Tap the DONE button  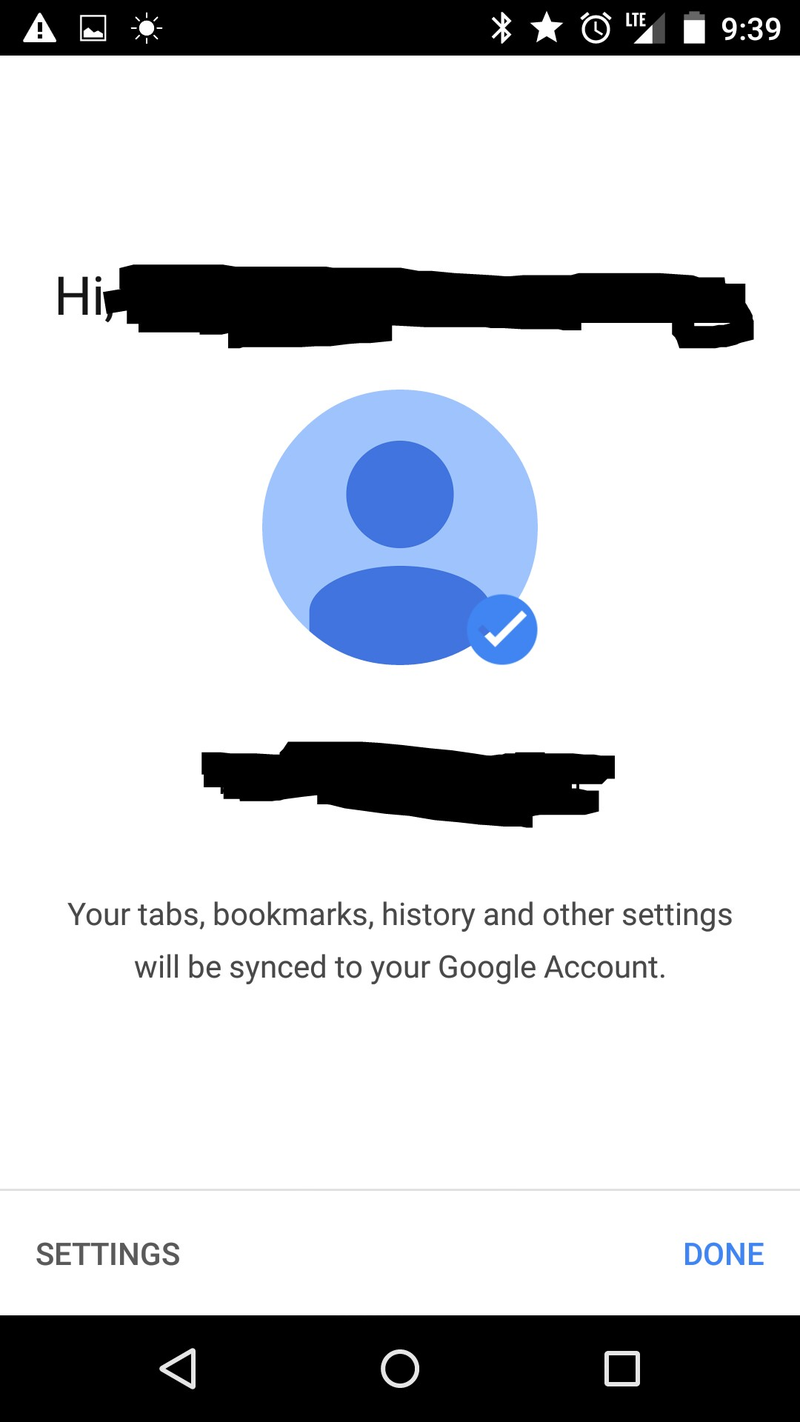723,1254
